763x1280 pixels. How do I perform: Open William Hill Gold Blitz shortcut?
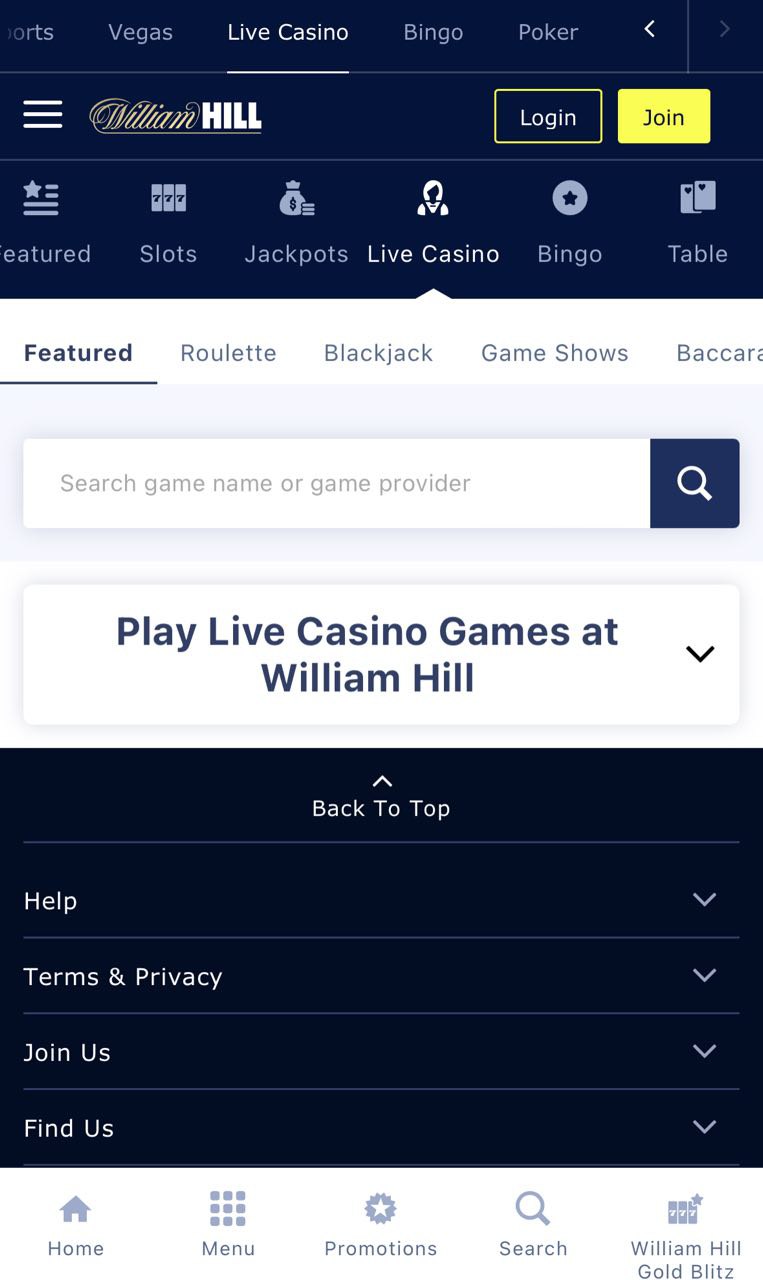point(686,1232)
